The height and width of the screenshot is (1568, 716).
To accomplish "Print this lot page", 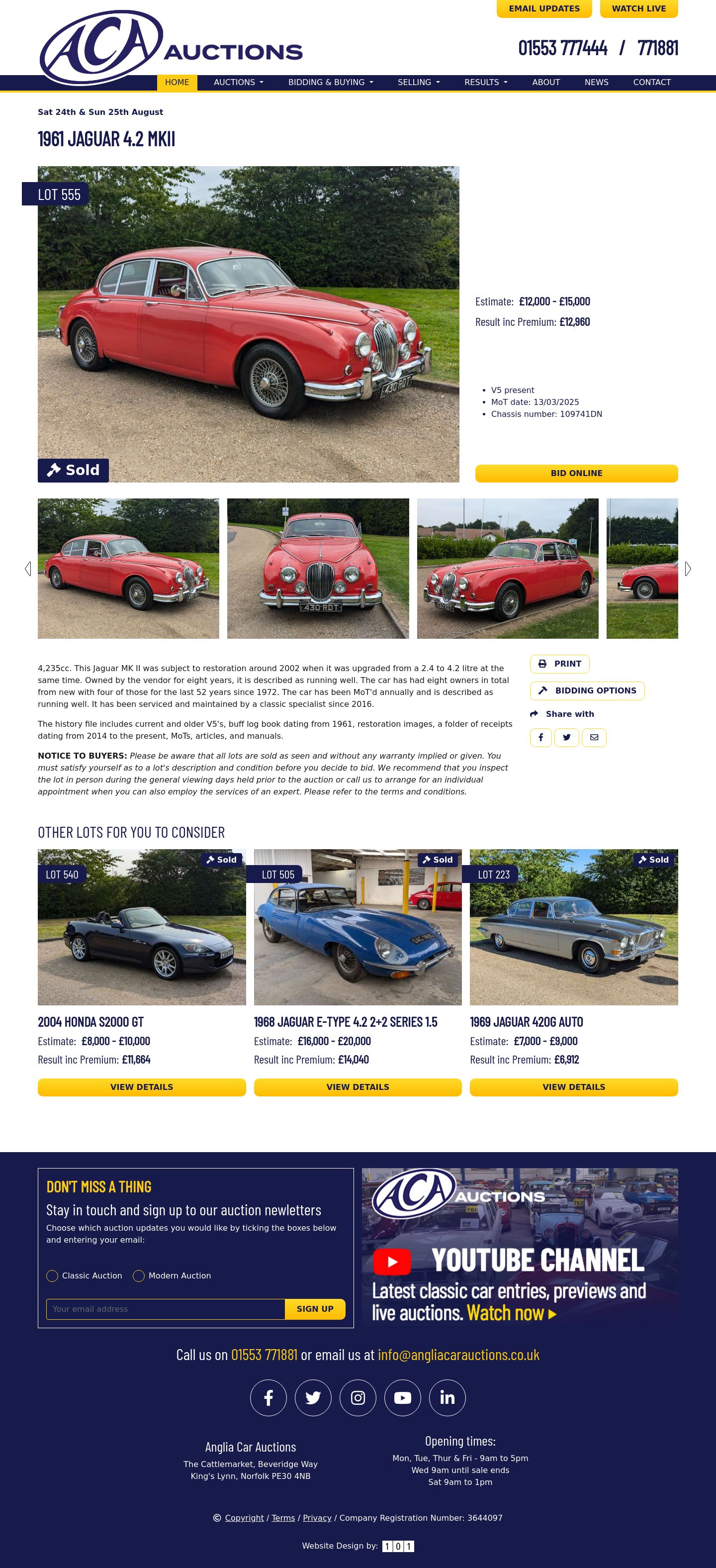I will click(559, 664).
